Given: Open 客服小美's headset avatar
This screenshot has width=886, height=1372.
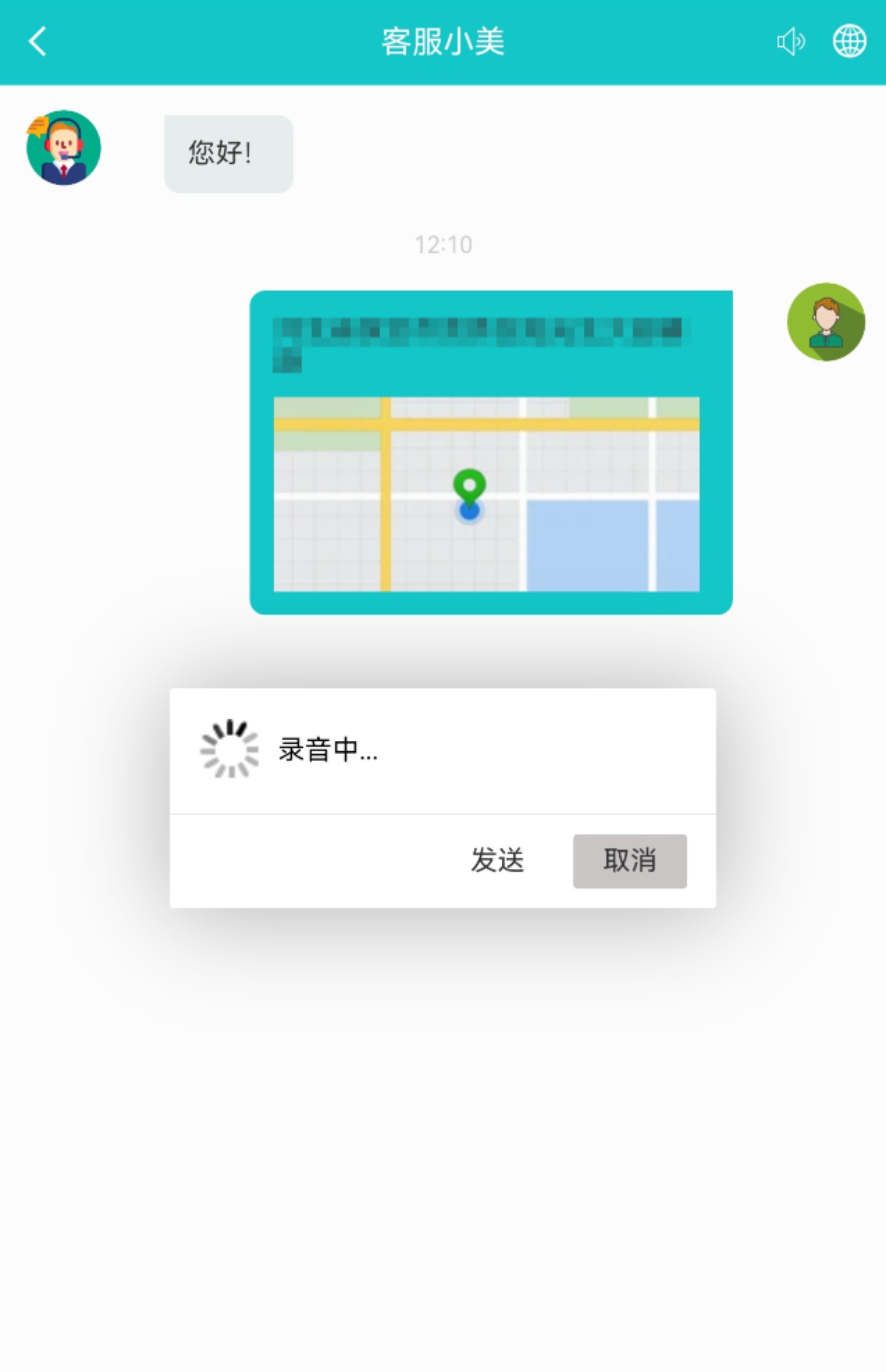Looking at the screenshot, I should (x=63, y=148).
